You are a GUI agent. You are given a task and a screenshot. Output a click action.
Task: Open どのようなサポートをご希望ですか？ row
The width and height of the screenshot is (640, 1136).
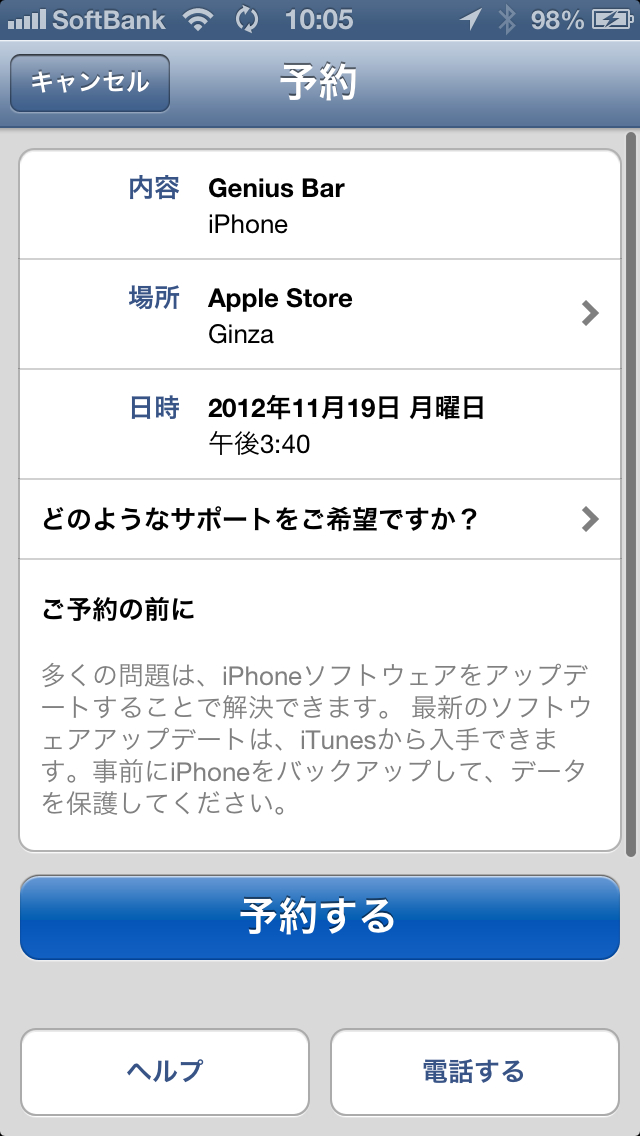click(x=320, y=519)
